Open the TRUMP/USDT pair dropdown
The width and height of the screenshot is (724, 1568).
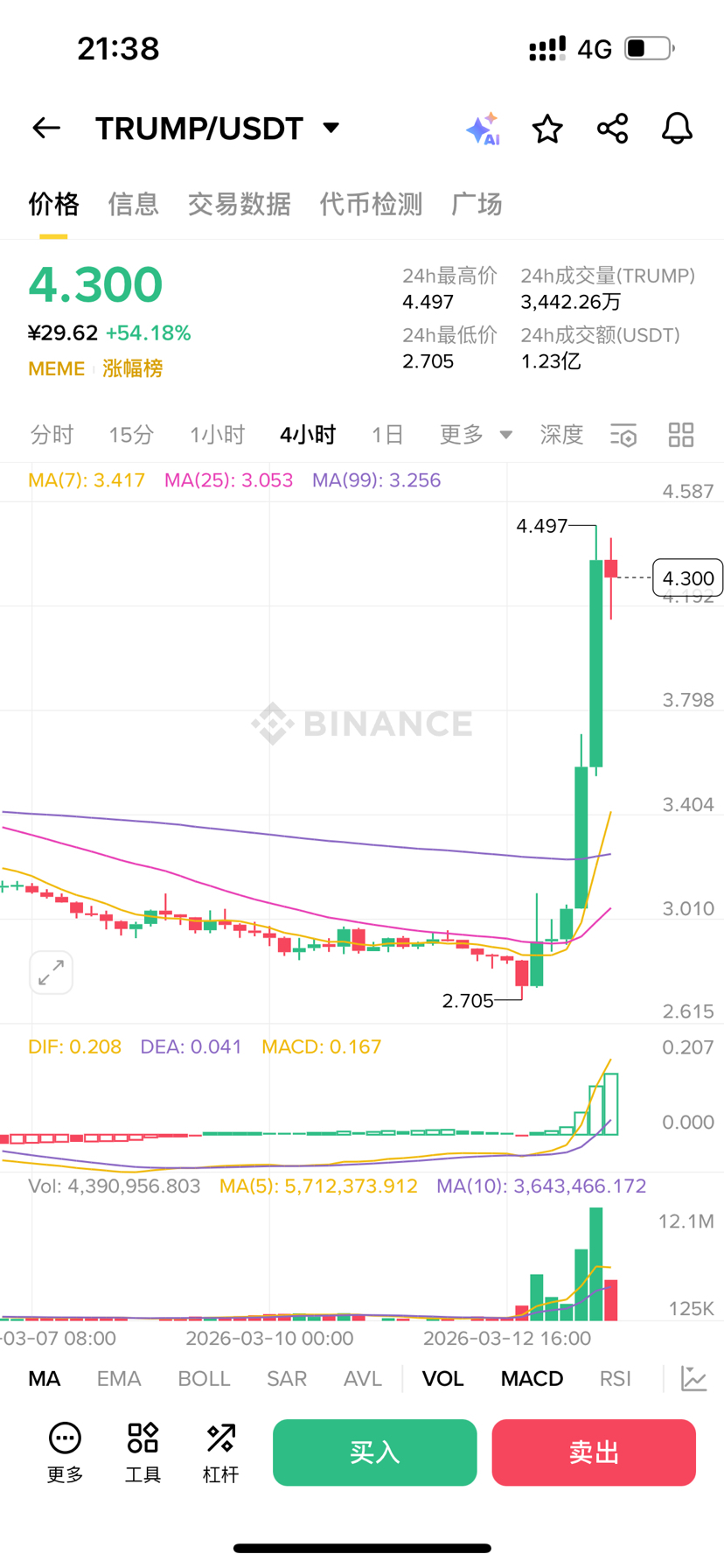[331, 128]
